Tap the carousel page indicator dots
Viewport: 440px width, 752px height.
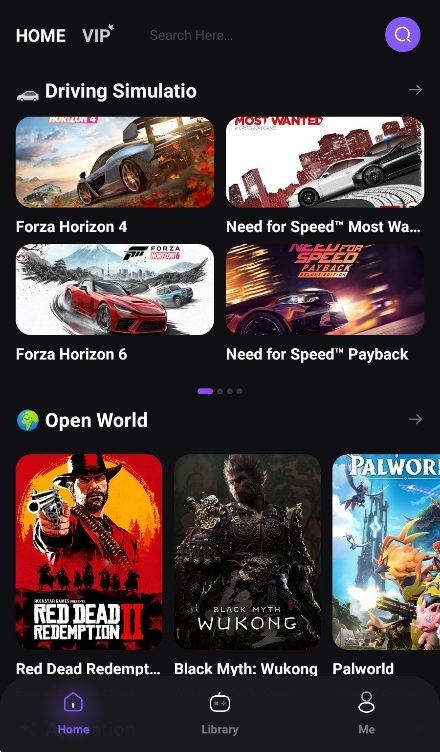(x=220, y=391)
